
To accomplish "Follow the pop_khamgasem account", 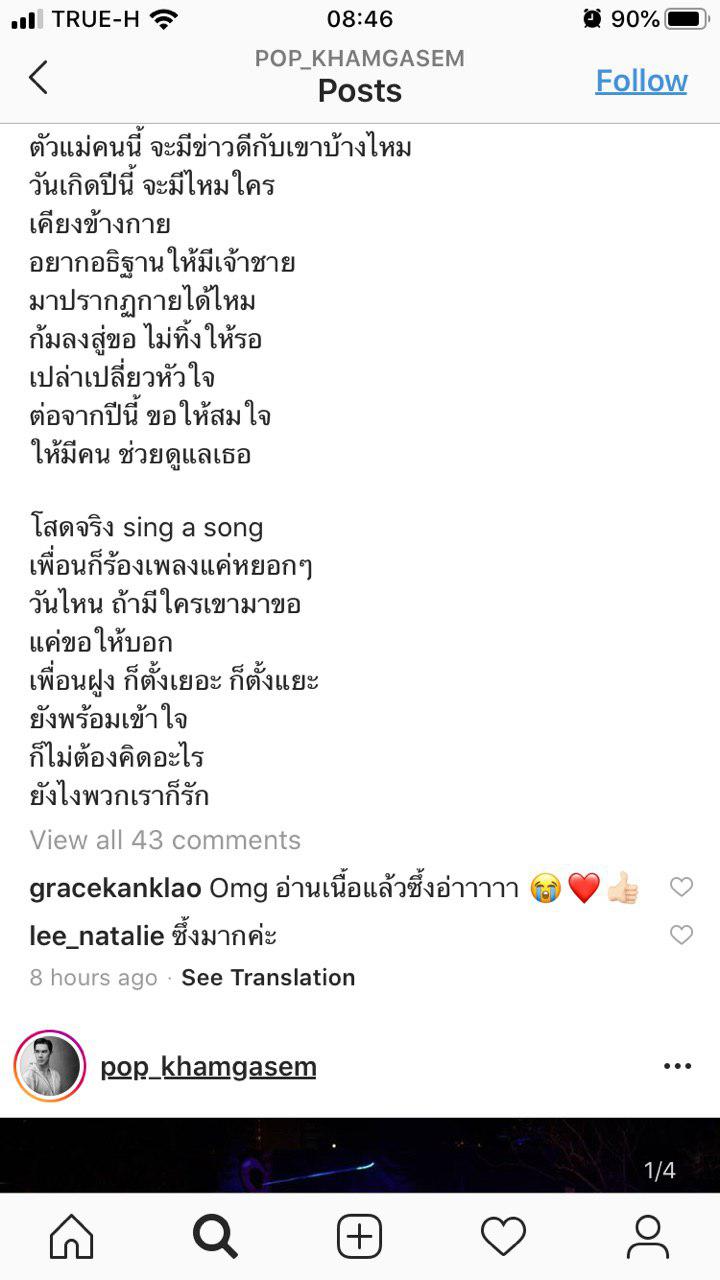I will 641,81.
